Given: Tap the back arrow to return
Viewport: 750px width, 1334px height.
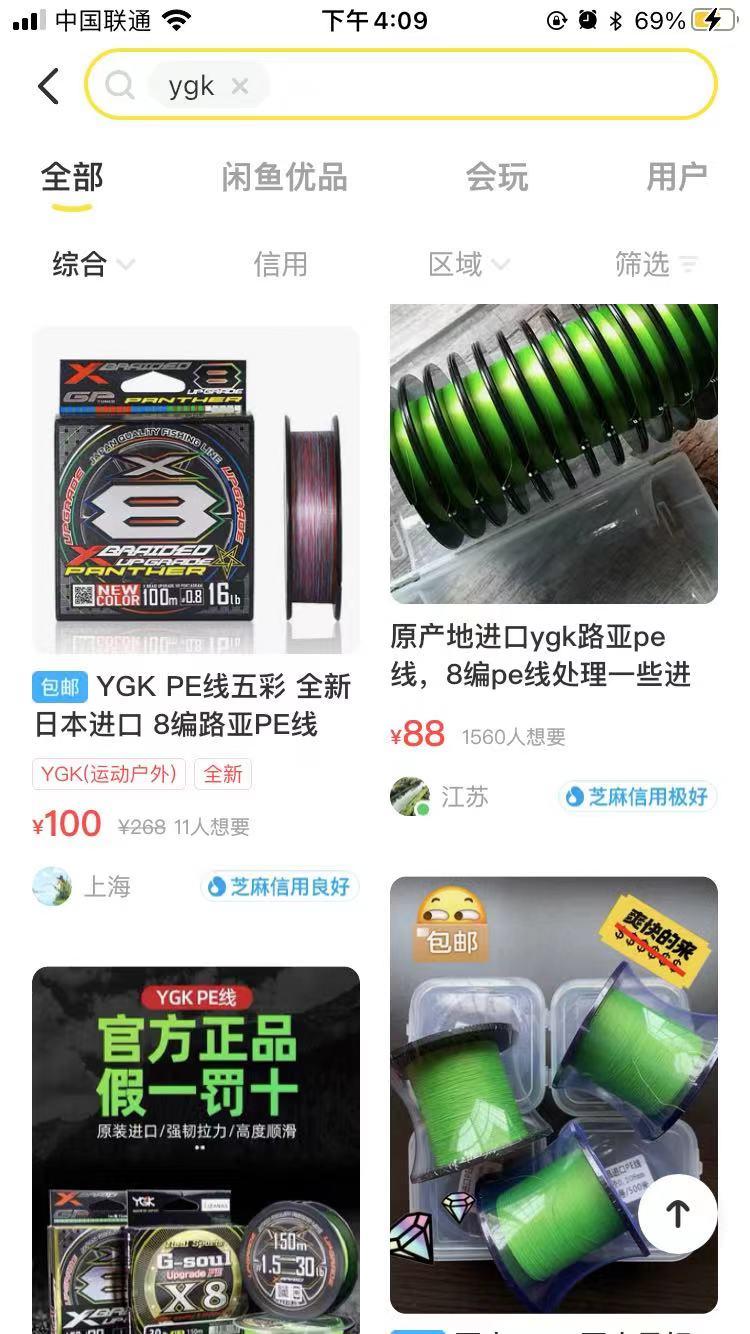Looking at the screenshot, I should click(x=48, y=85).
